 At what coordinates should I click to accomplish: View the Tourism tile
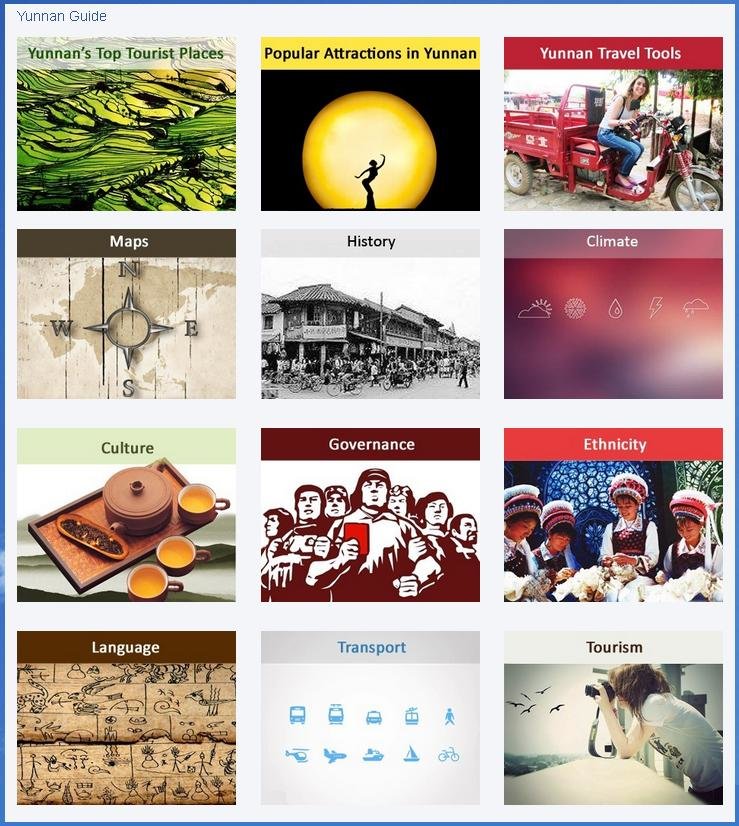[613, 718]
